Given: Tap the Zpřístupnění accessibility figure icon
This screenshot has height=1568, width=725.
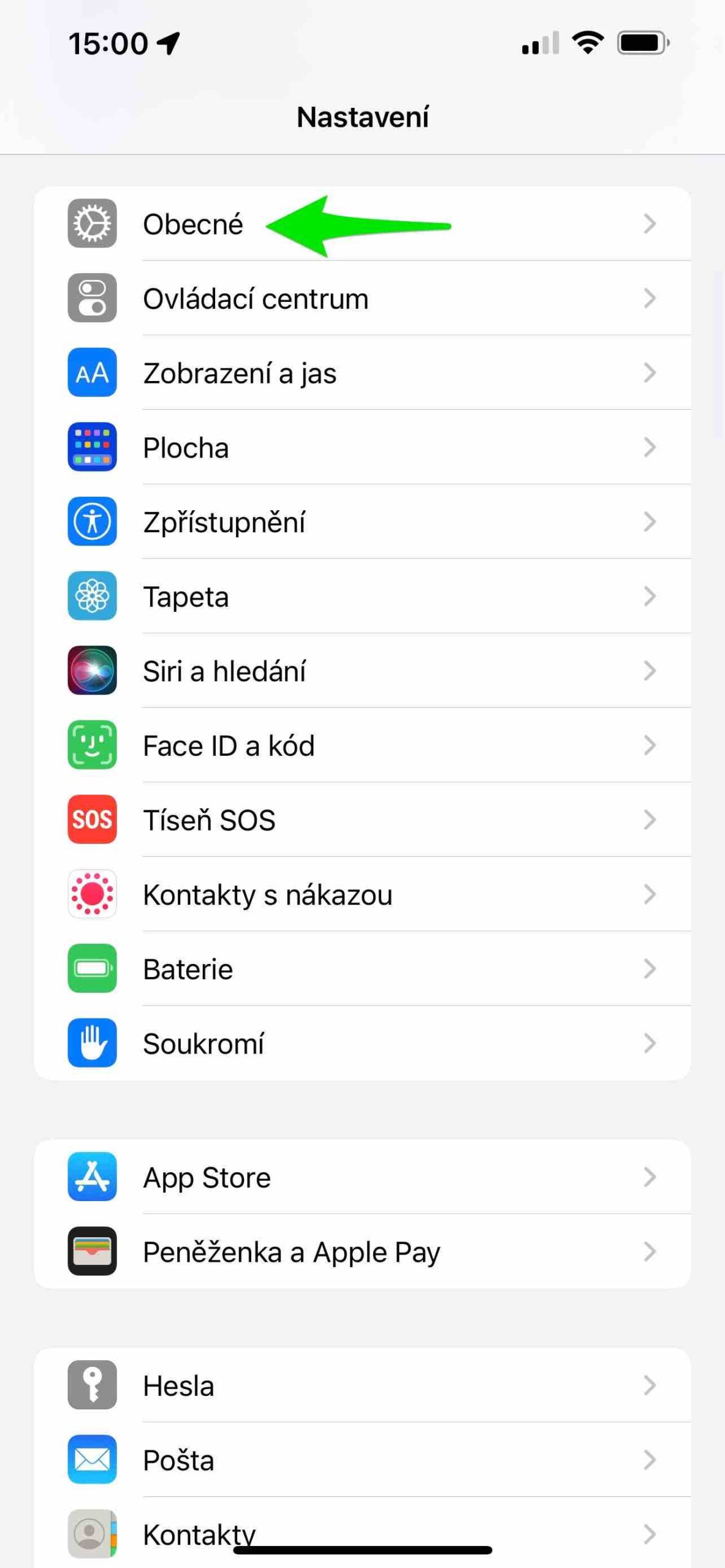Looking at the screenshot, I should point(91,522).
